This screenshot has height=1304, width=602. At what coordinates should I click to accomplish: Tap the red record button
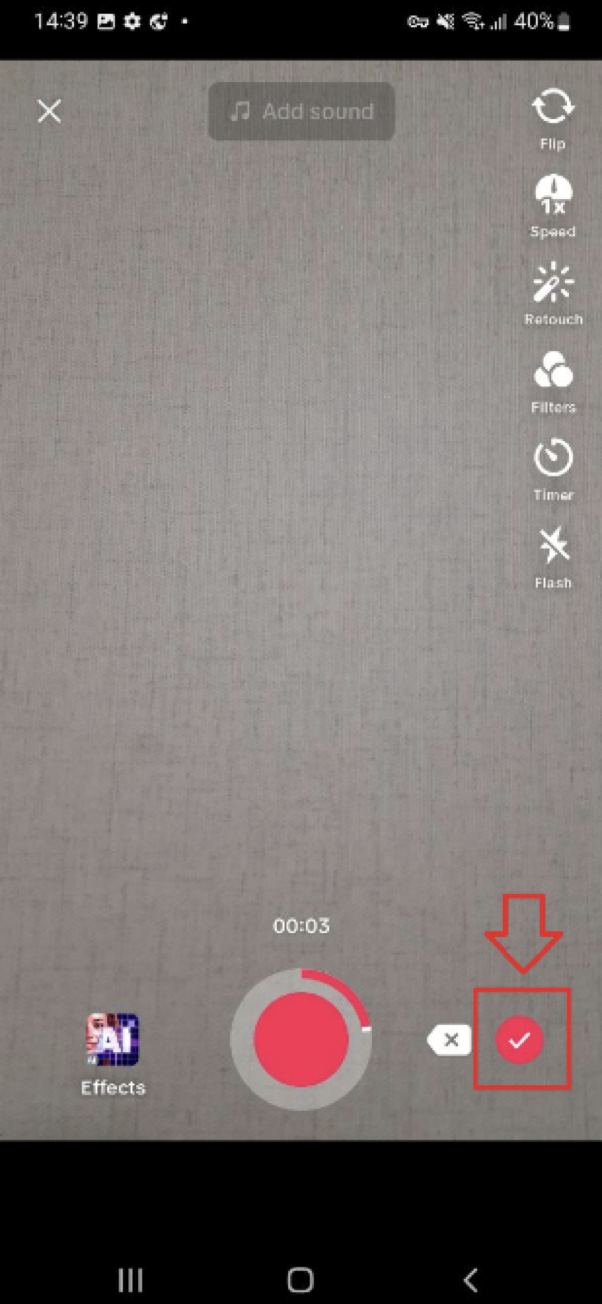pos(301,1039)
